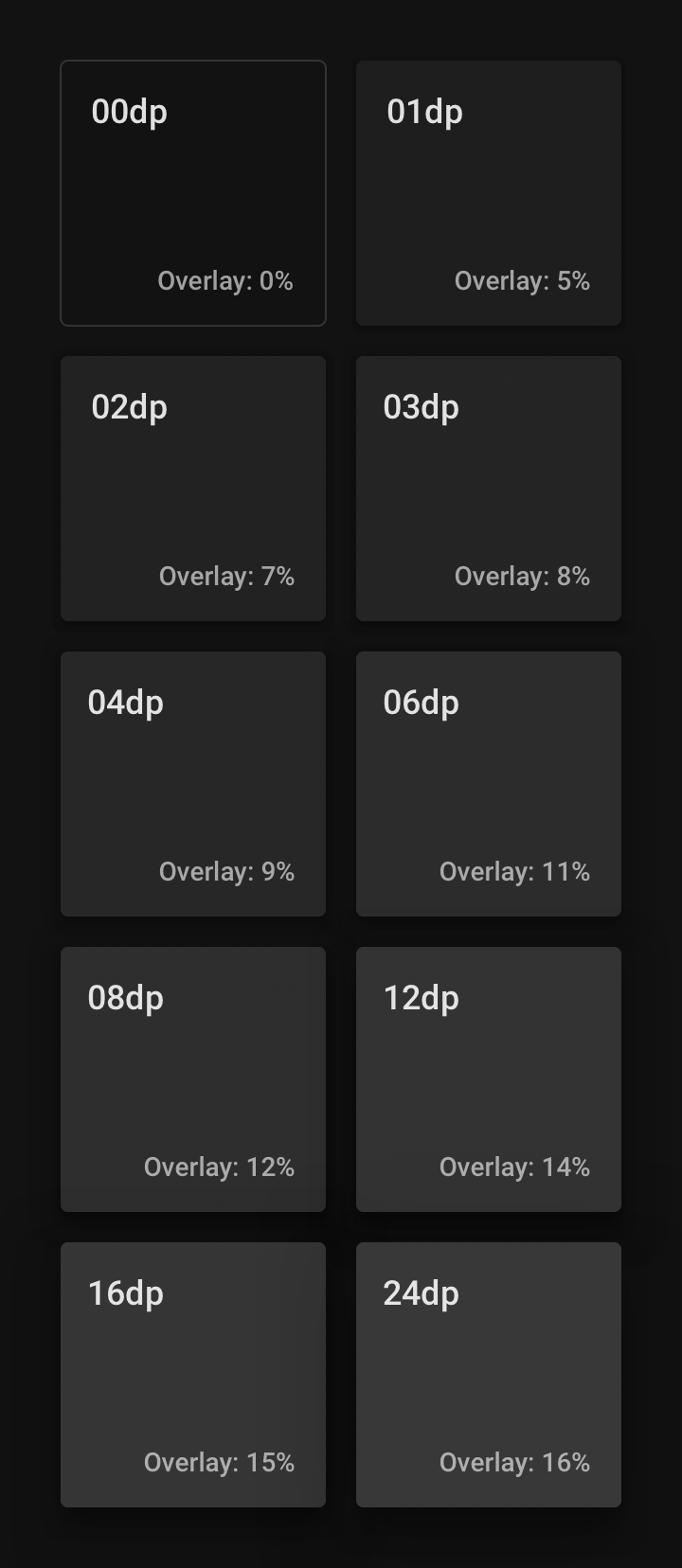The width and height of the screenshot is (682, 1568).
Task: Click the 12dp elevation card
Action: pos(489,1079)
